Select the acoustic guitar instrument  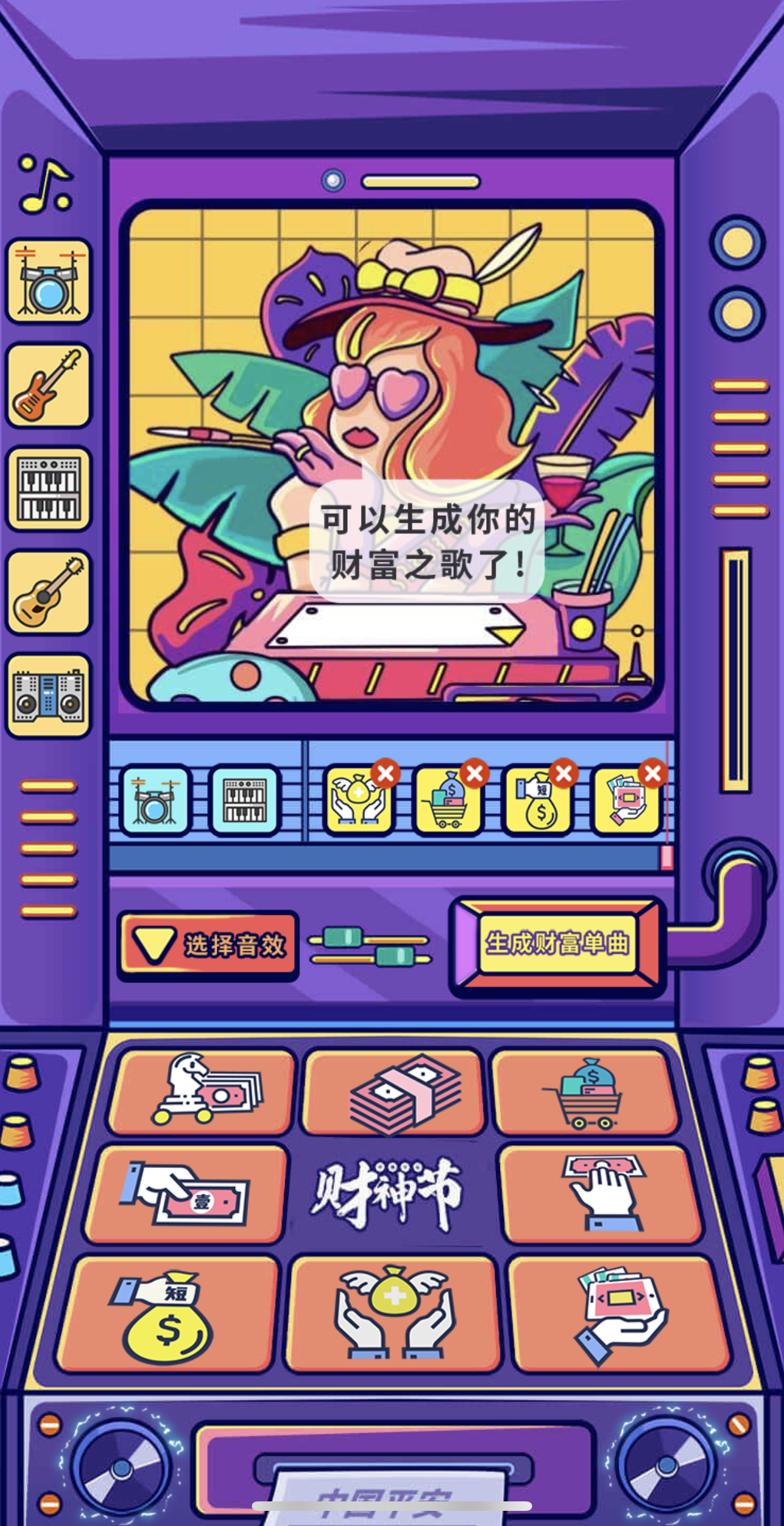(x=49, y=592)
